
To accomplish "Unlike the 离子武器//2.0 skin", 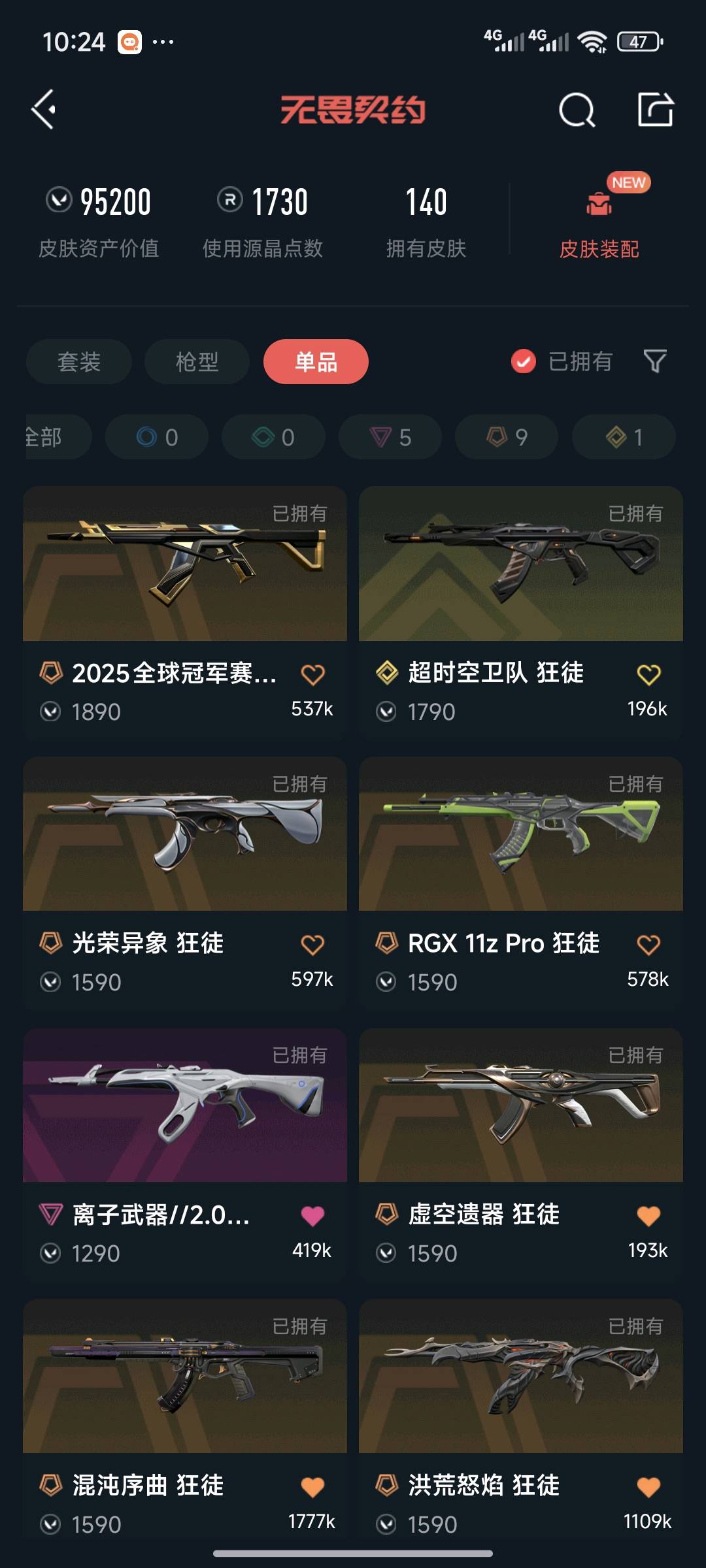I will click(312, 1216).
